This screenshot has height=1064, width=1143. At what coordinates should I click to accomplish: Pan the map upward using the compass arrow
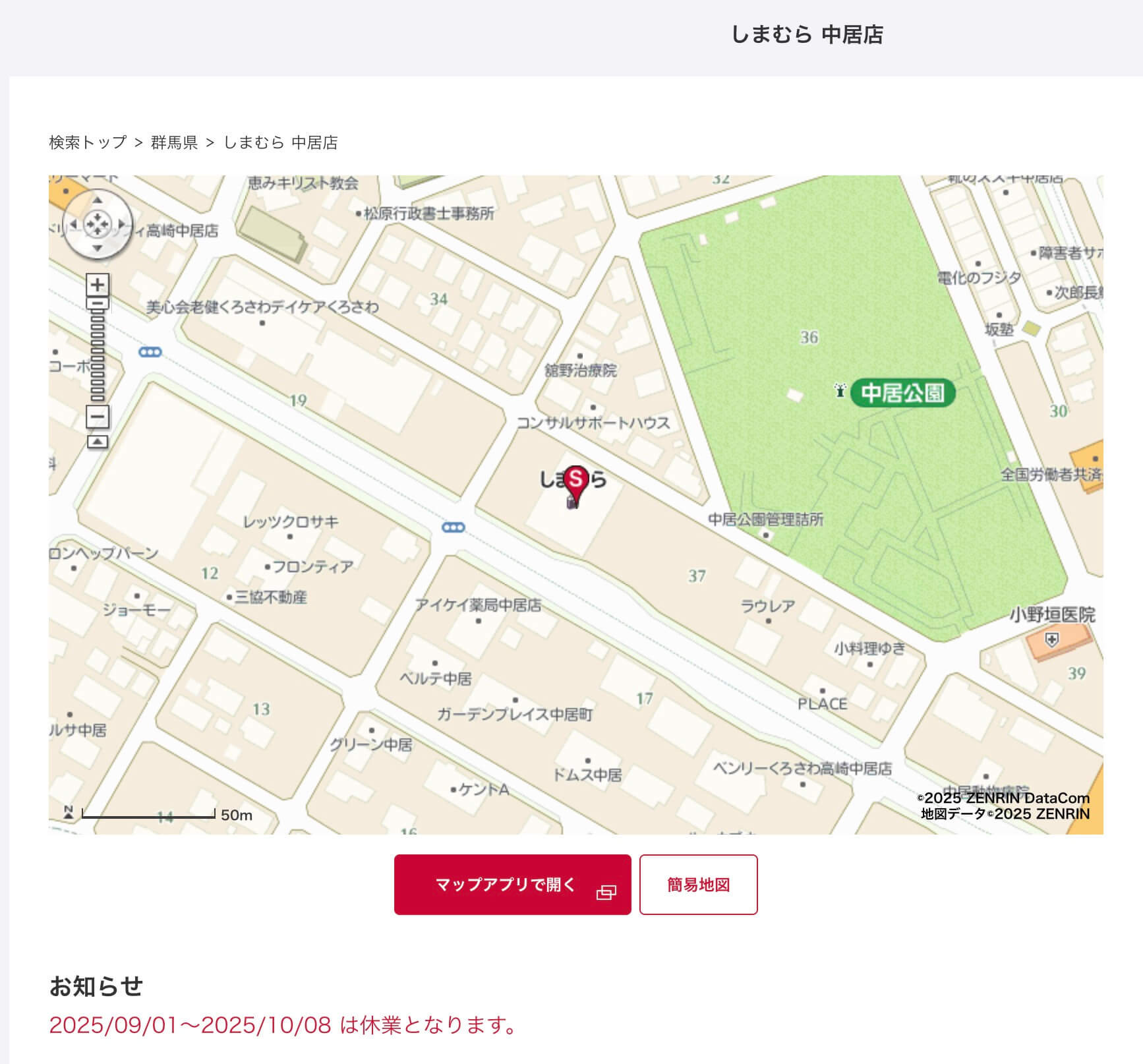coord(98,200)
